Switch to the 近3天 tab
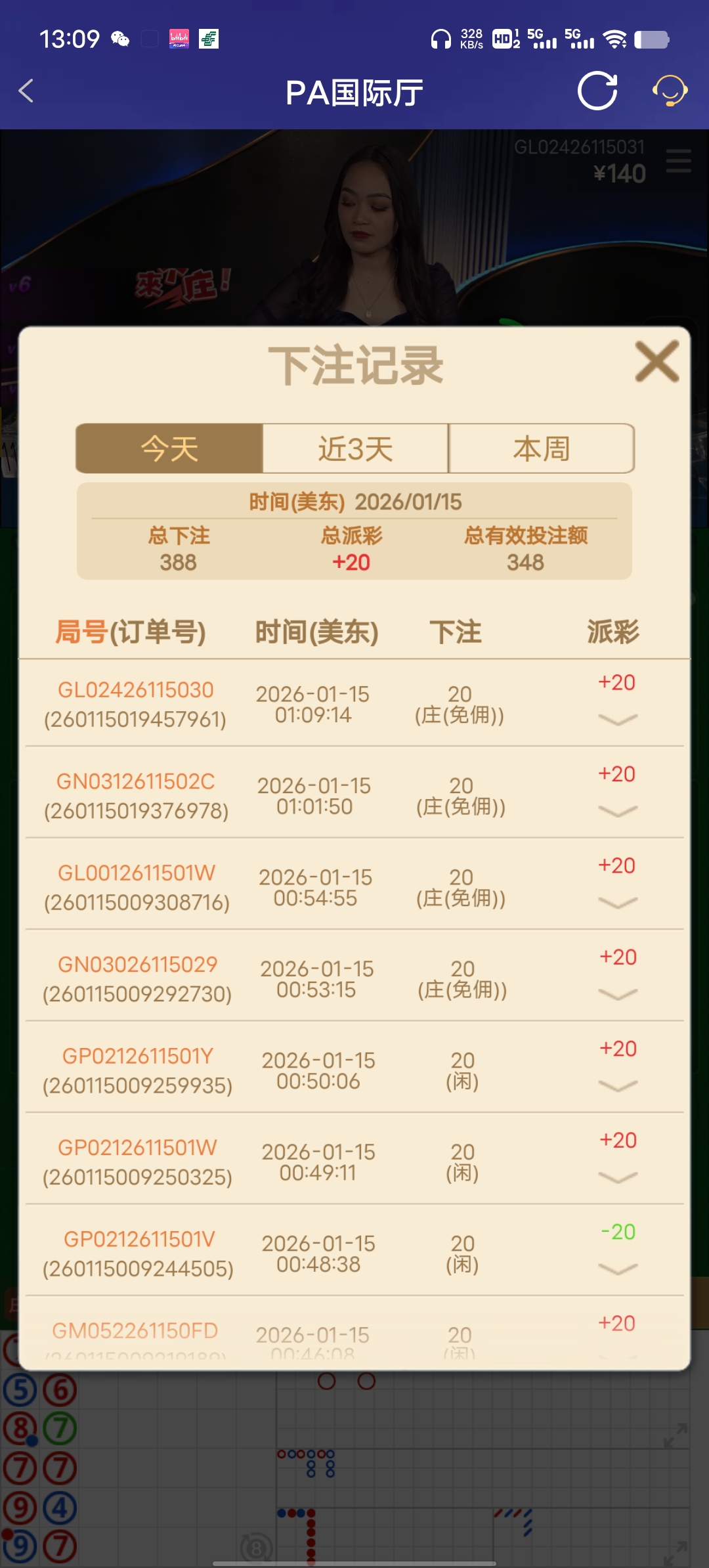 pos(355,448)
